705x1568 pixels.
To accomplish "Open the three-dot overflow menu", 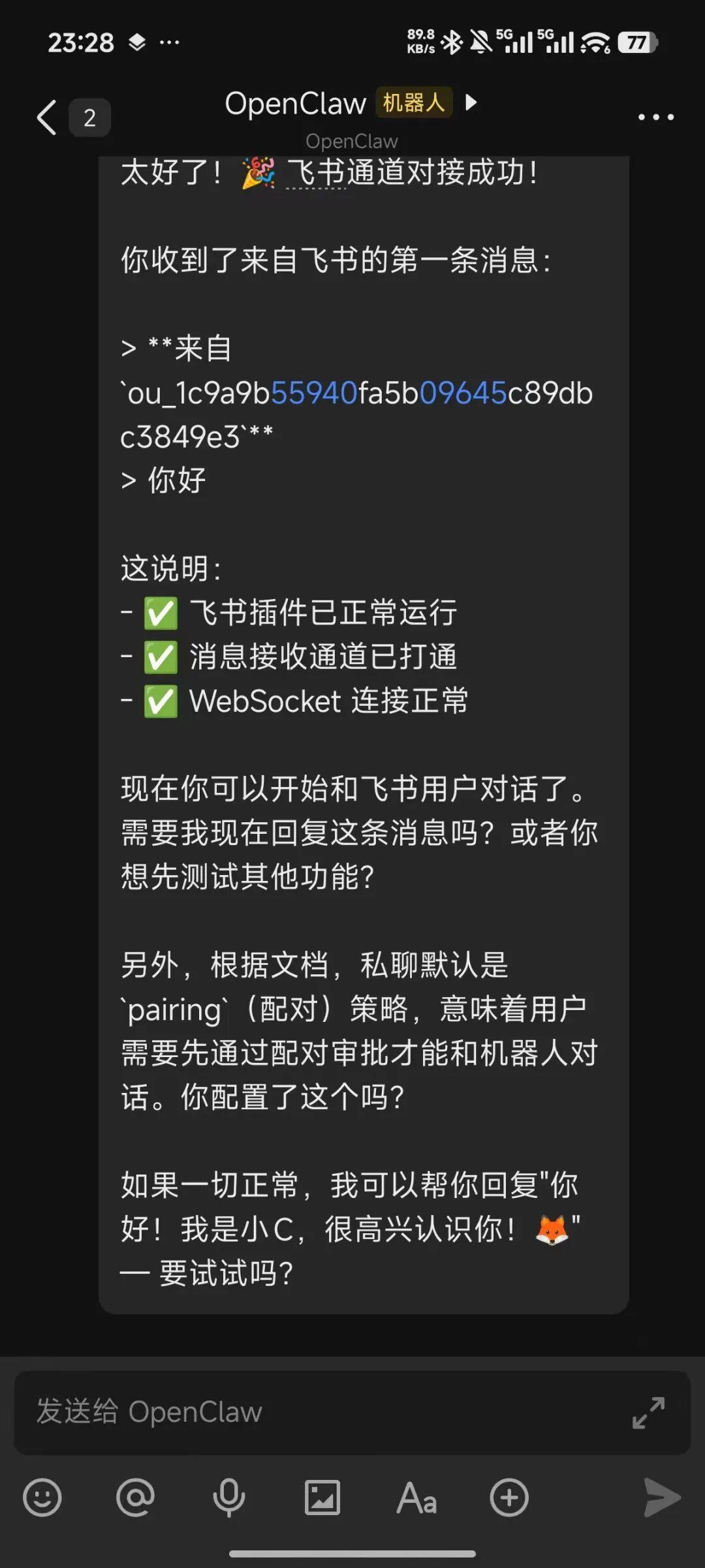I will (x=656, y=116).
